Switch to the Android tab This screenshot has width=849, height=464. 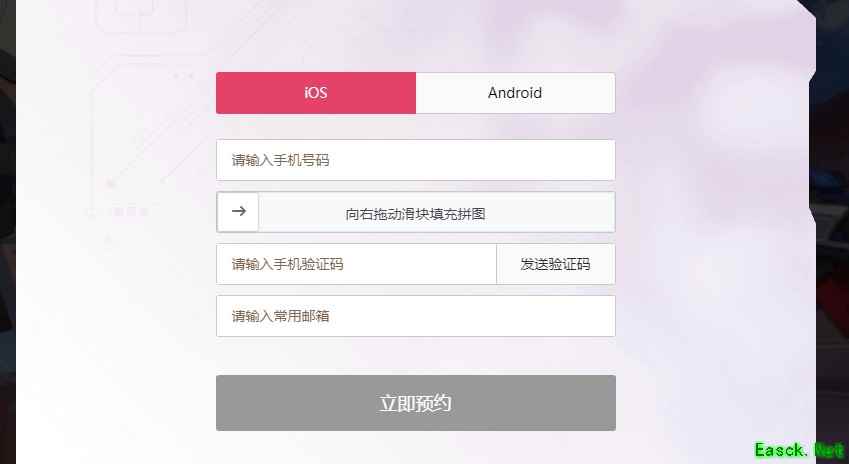(515, 93)
